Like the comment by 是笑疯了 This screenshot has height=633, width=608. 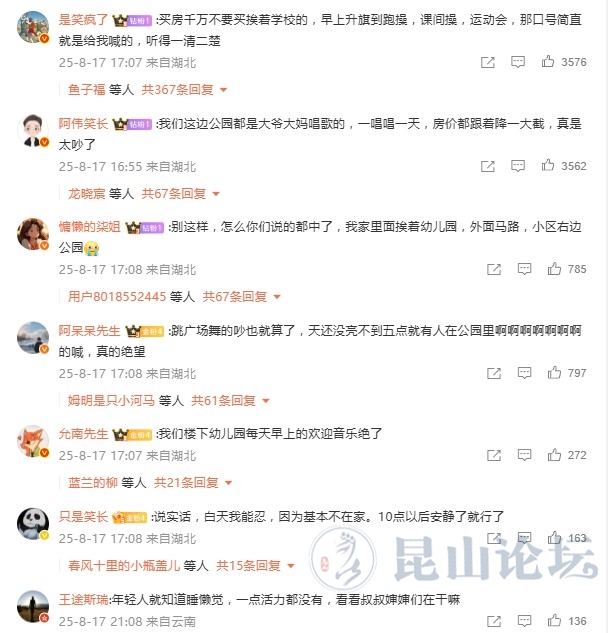(x=548, y=62)
